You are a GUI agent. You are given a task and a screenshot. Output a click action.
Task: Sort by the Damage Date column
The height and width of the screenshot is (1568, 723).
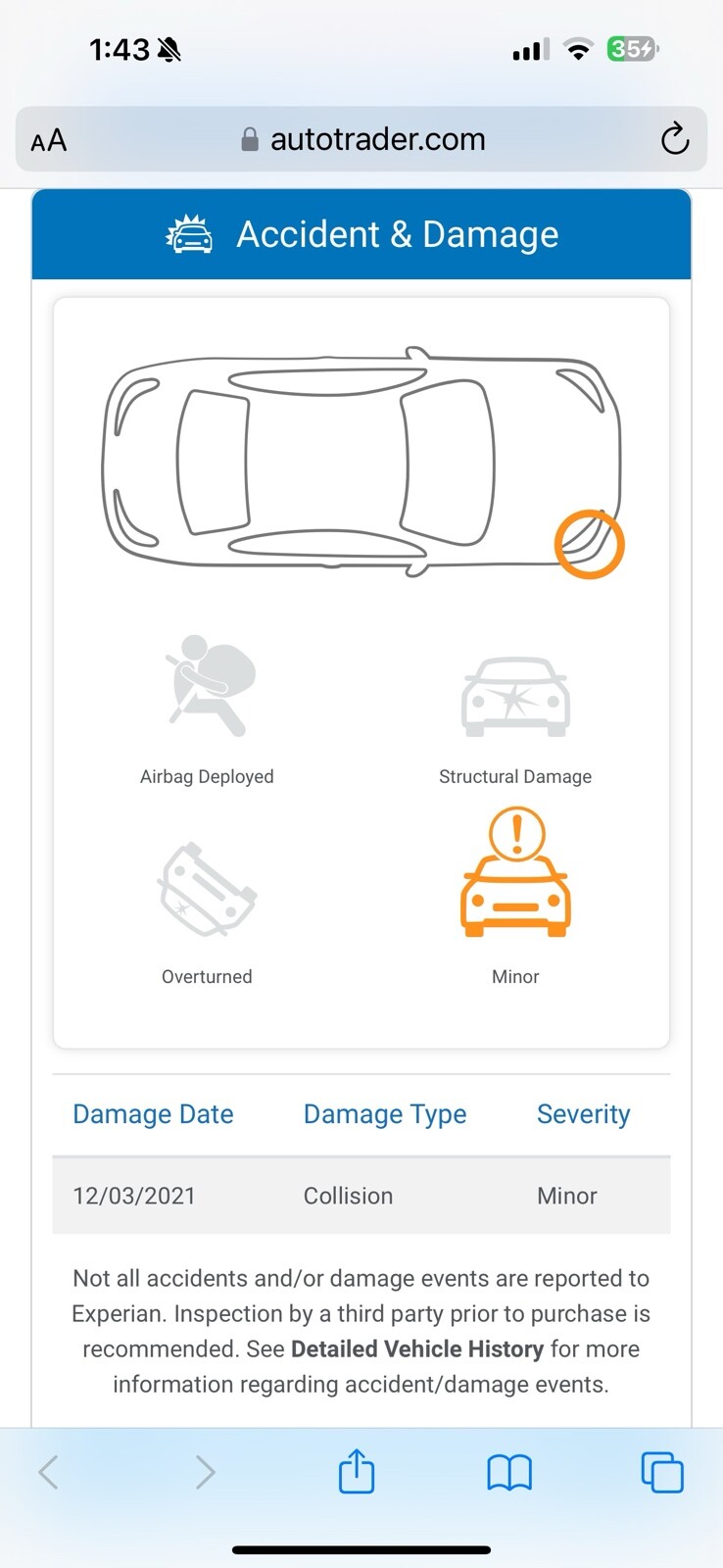point(153,1114)
